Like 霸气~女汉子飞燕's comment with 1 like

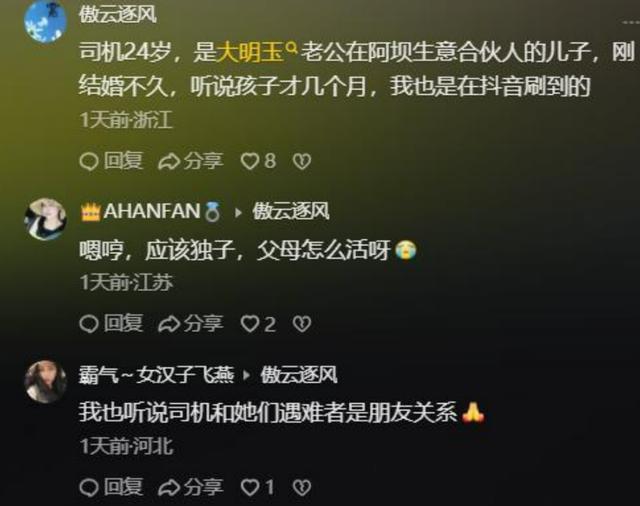[258, 487]
